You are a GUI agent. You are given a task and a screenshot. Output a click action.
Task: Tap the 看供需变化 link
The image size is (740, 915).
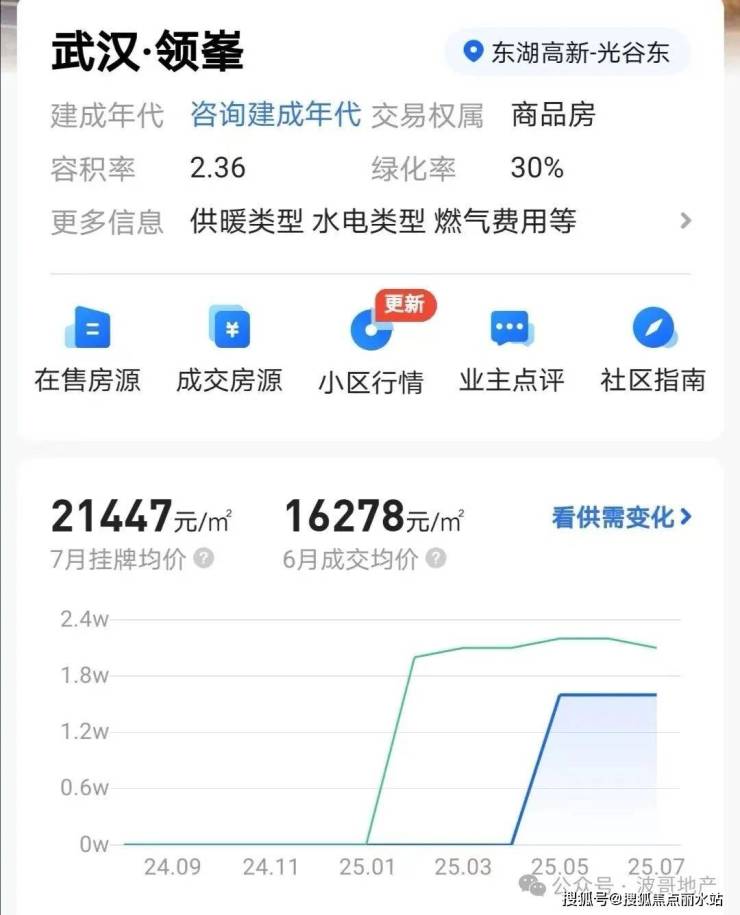[621, 517]
